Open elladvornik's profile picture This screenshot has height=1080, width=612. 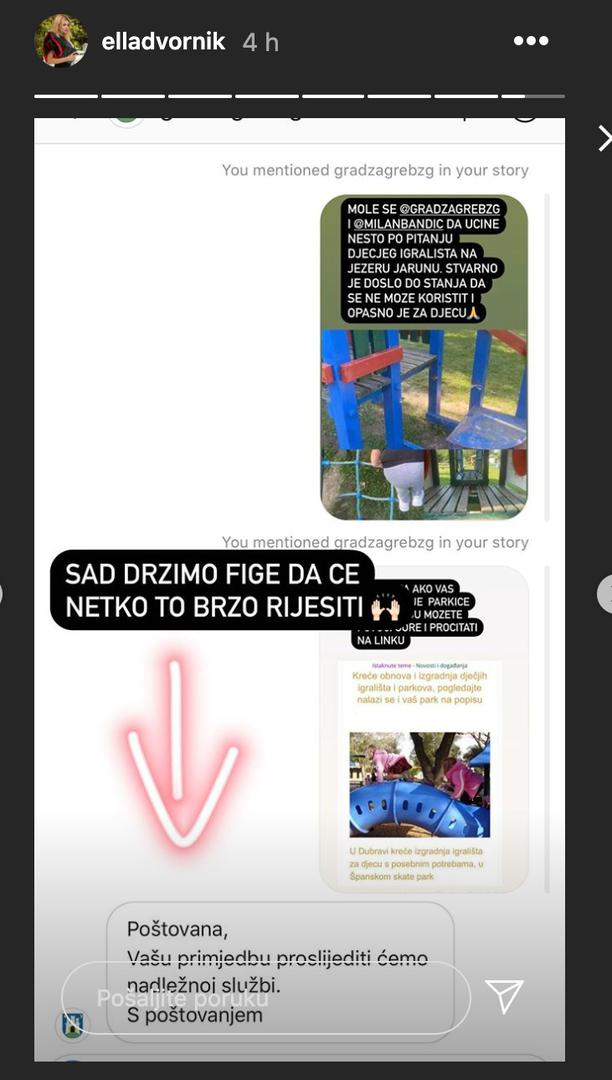(x=61, y=41)
